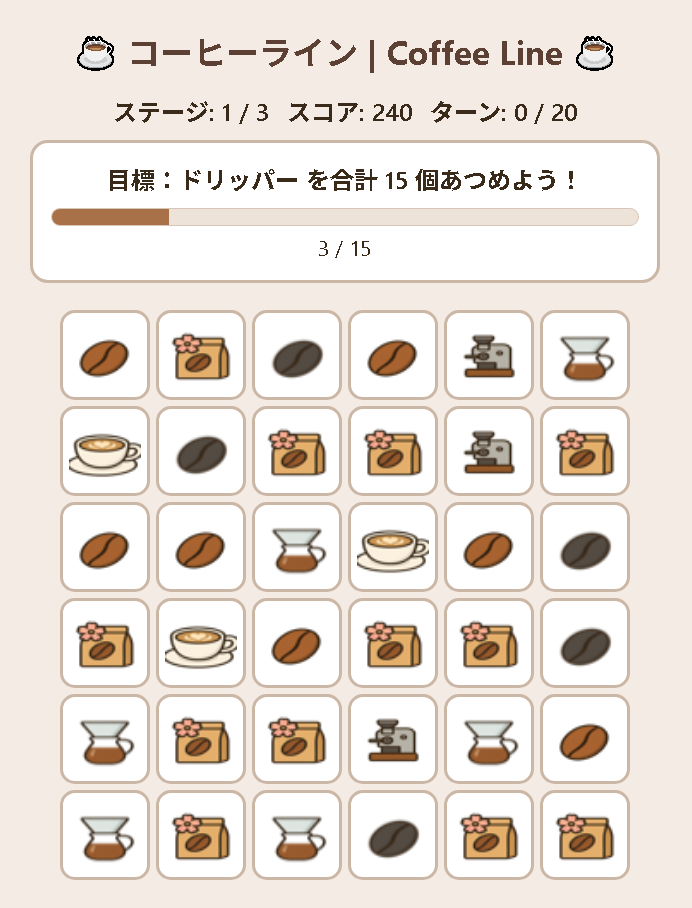Viewport: 692px width, 908px height.
Task: Pick the dark bean between dripper and flower bag
Action: pos(393,835)
